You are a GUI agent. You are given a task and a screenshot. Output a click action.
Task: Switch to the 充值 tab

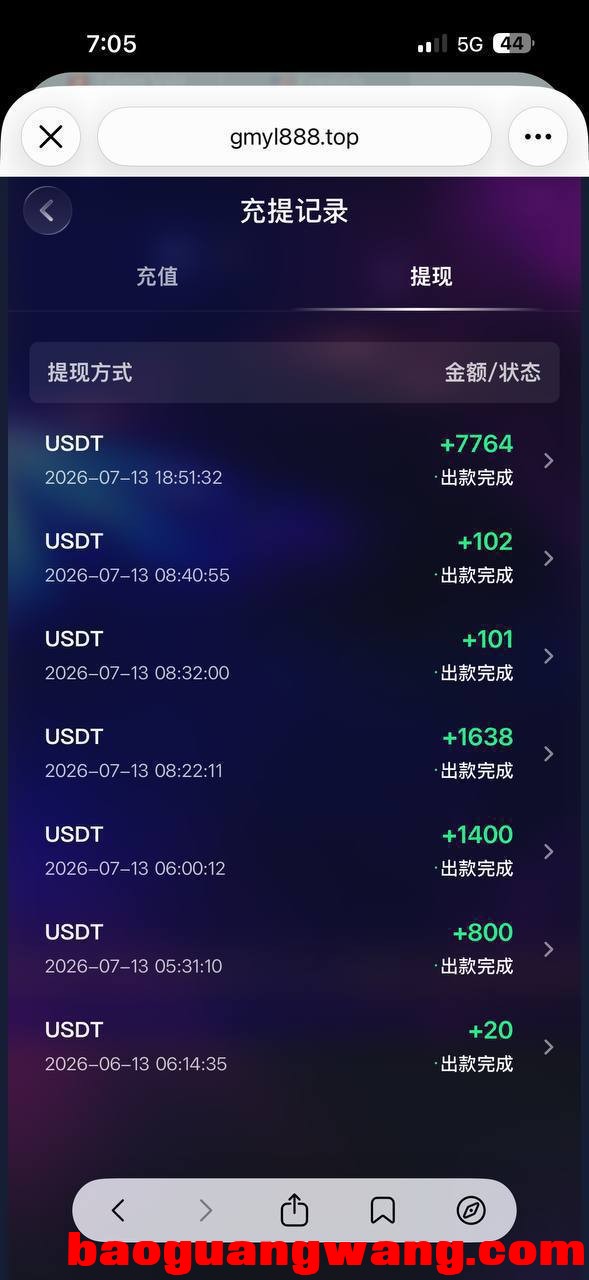coord(157,277)
